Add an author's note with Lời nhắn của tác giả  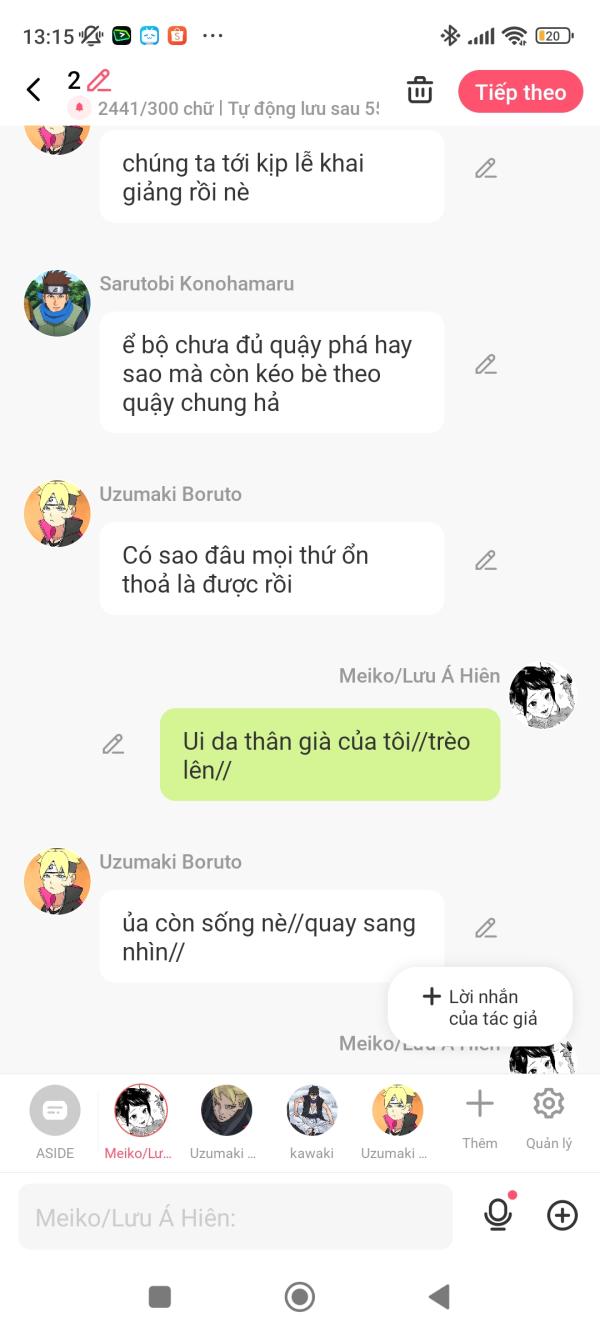[481, 1006]
